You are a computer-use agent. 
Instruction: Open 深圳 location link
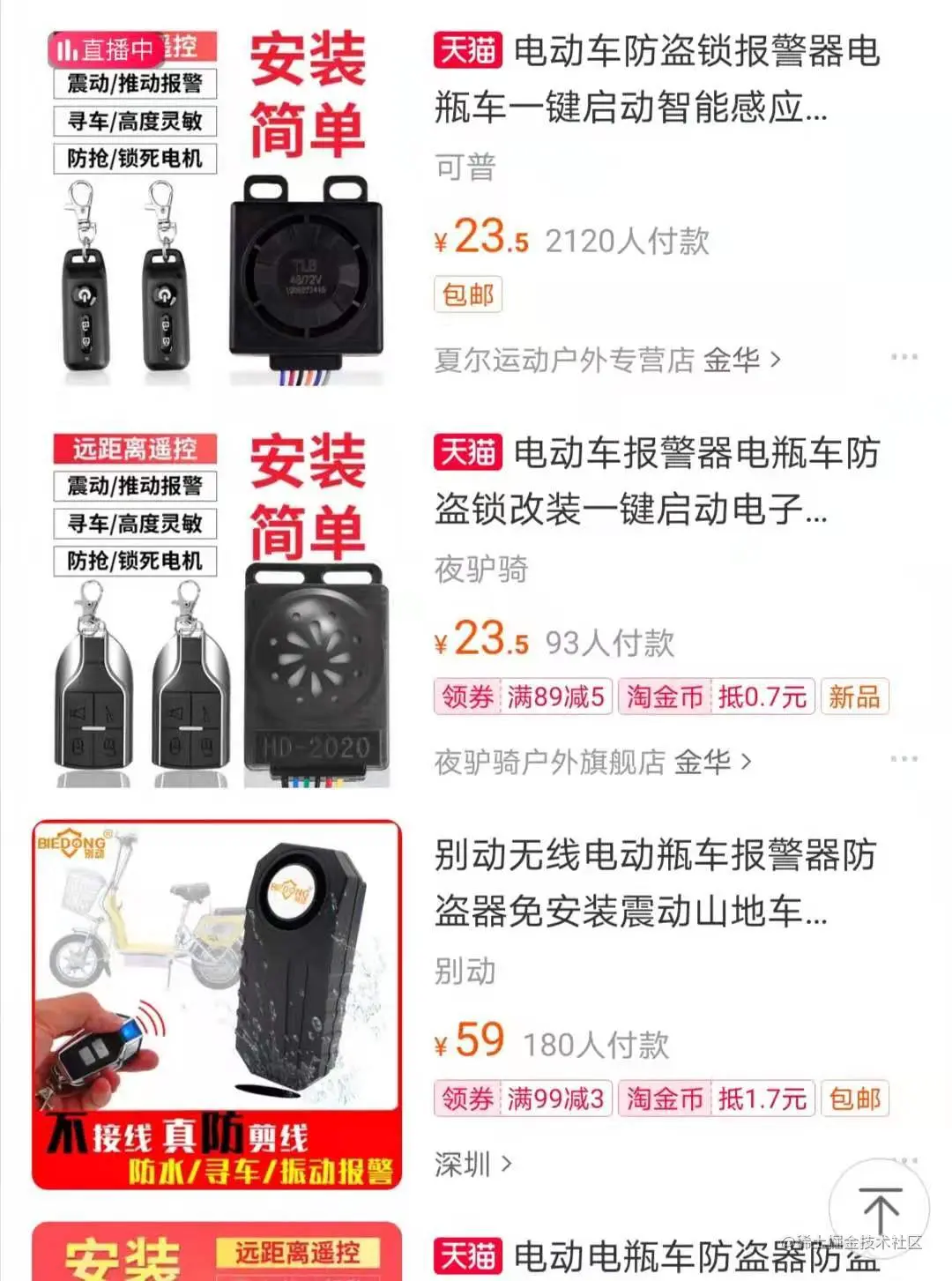(x=472, y=1165)
